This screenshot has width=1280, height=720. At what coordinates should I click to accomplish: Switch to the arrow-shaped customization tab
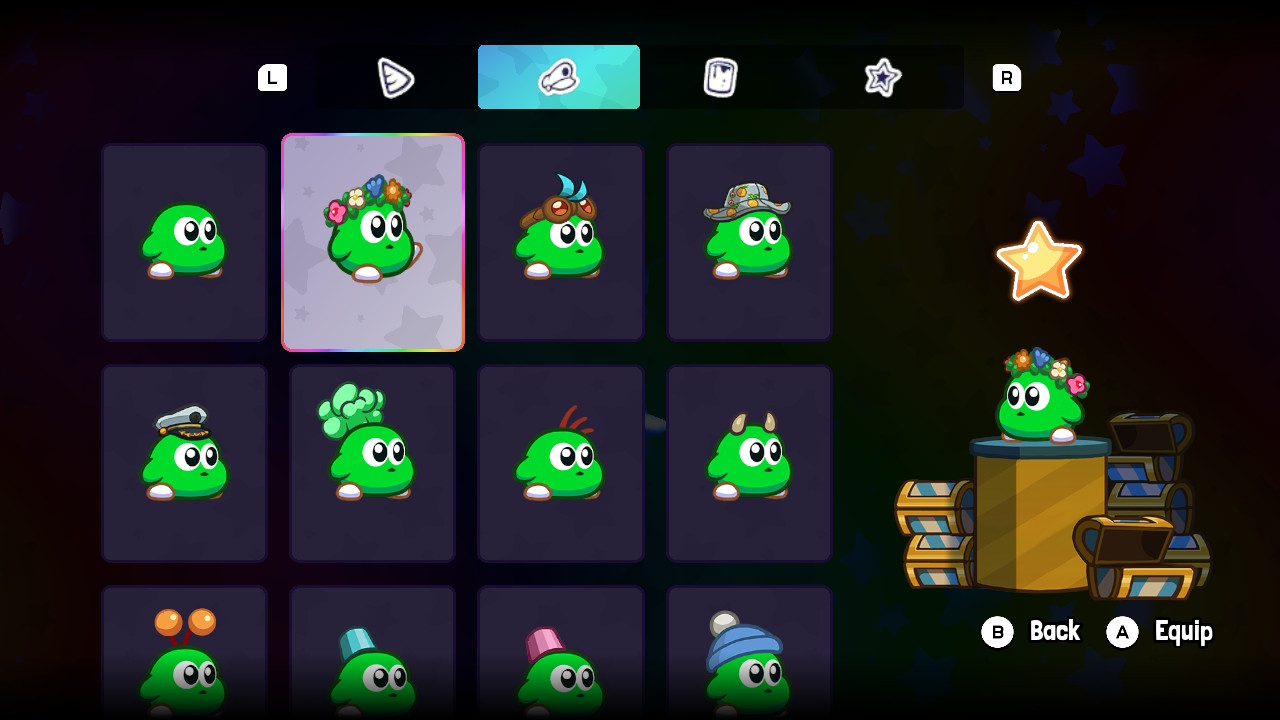click(396, 77)
